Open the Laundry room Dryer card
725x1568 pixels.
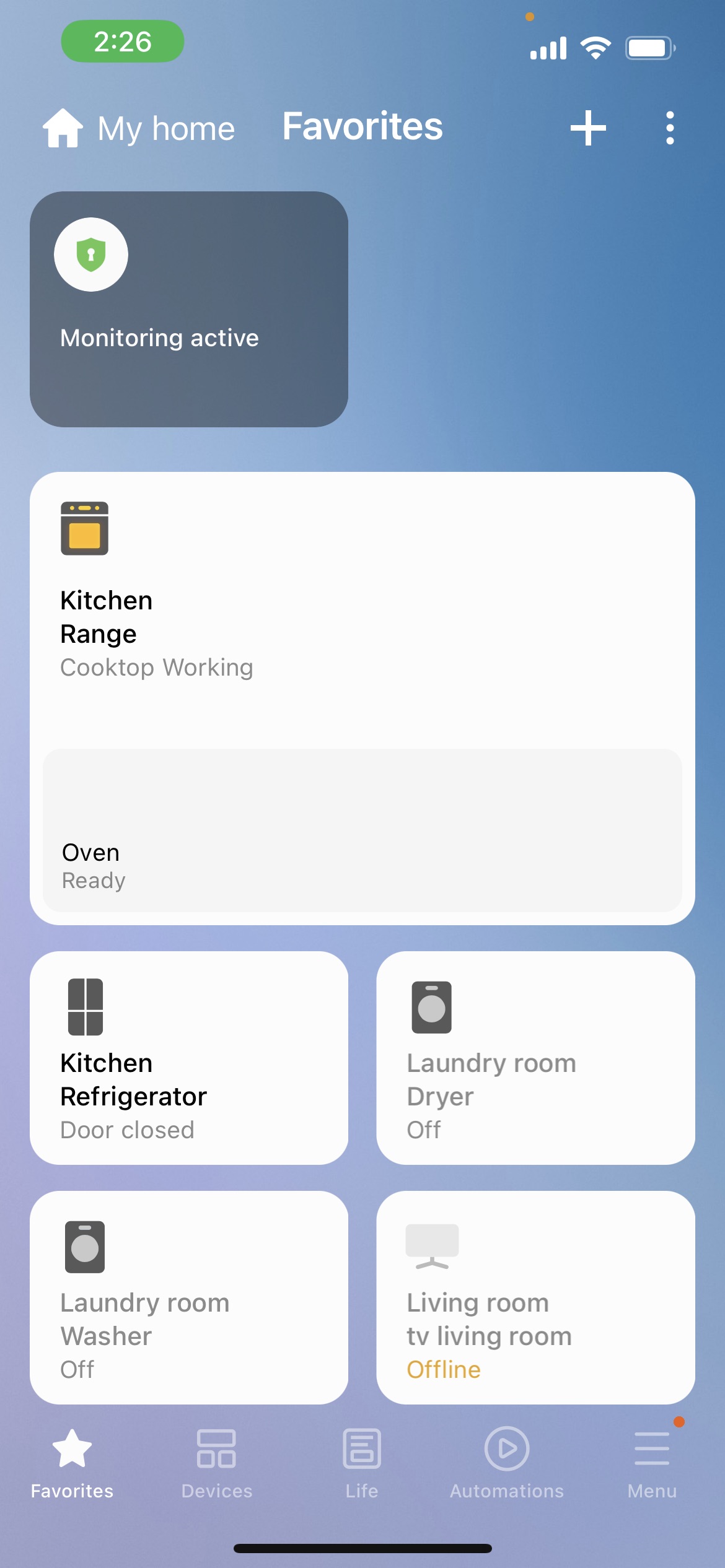(x=535, y=1058)
